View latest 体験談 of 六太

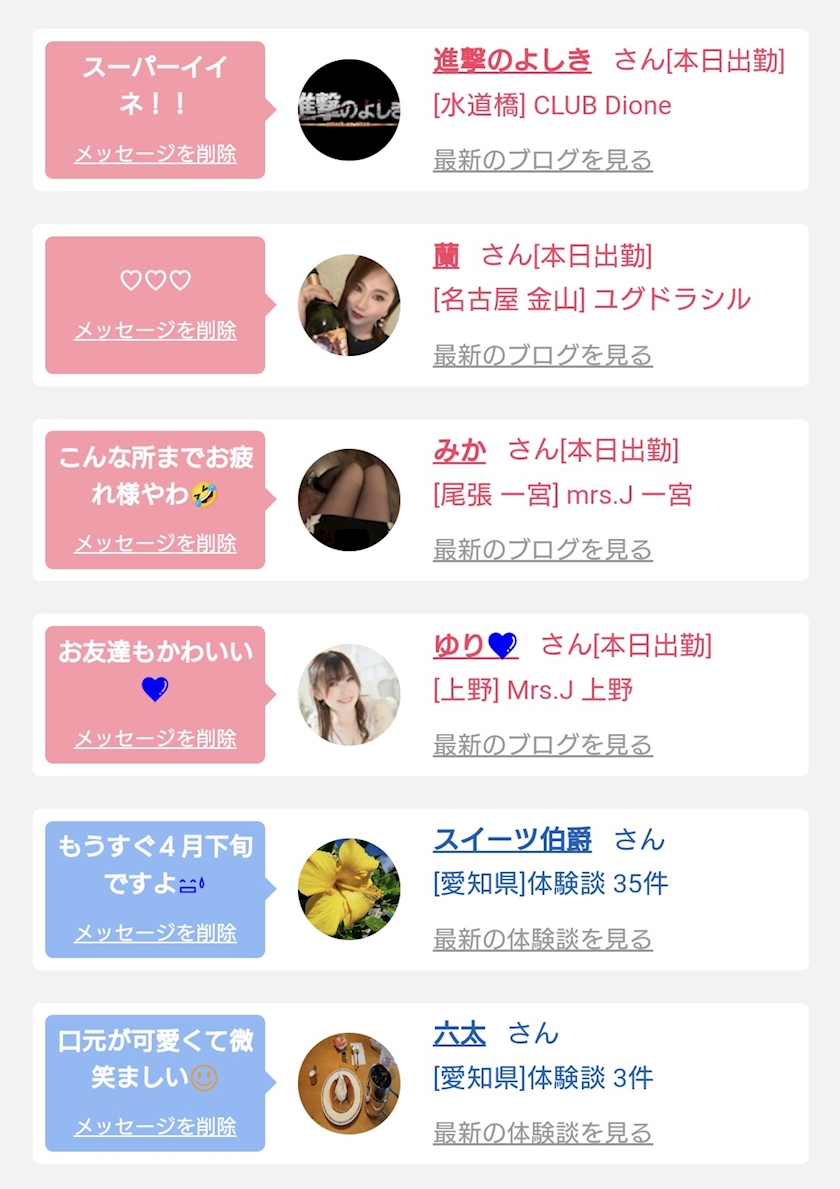[542, 1132]
